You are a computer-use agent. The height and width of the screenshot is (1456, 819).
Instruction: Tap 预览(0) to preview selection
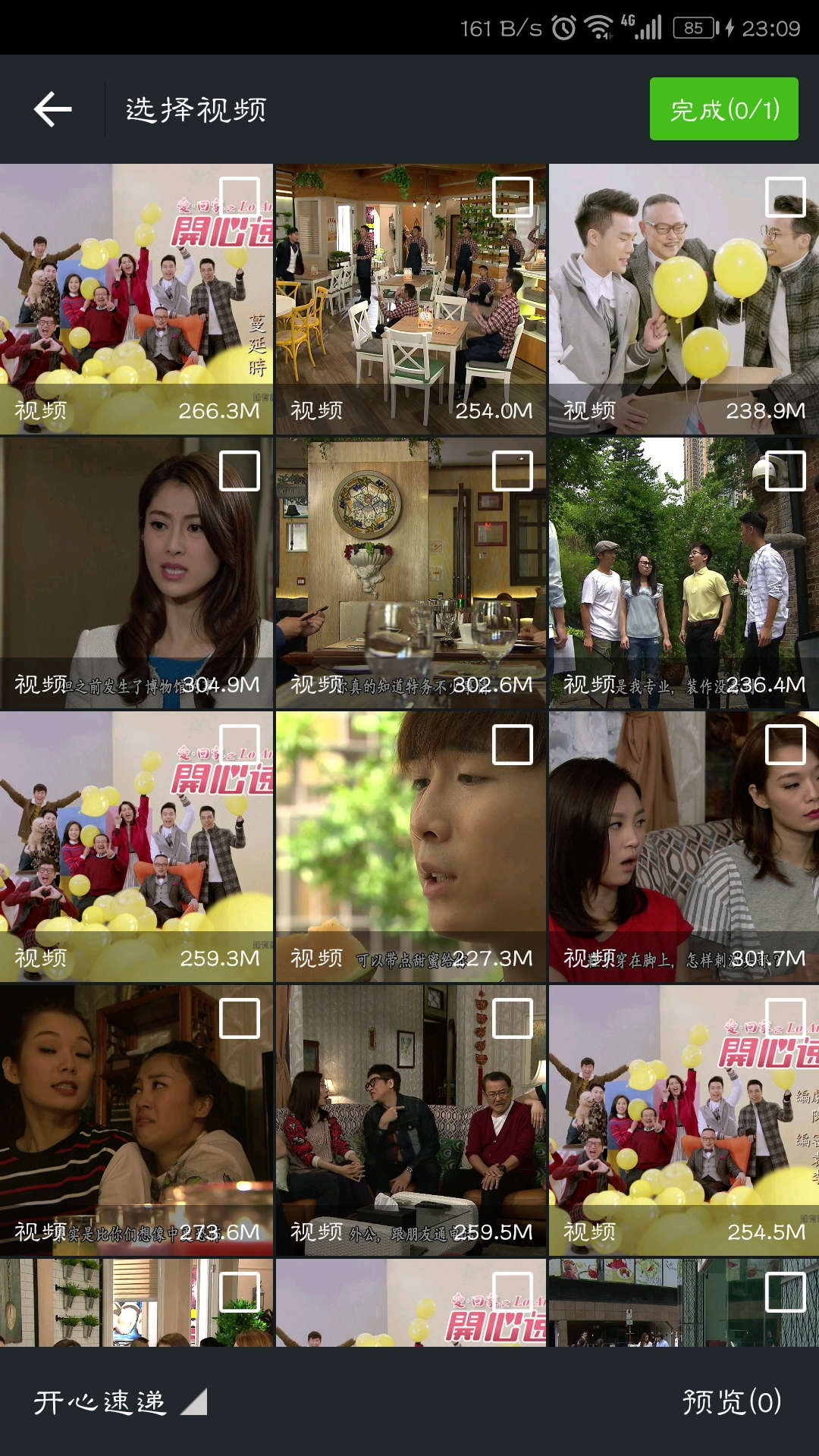tap(731, 1402)
